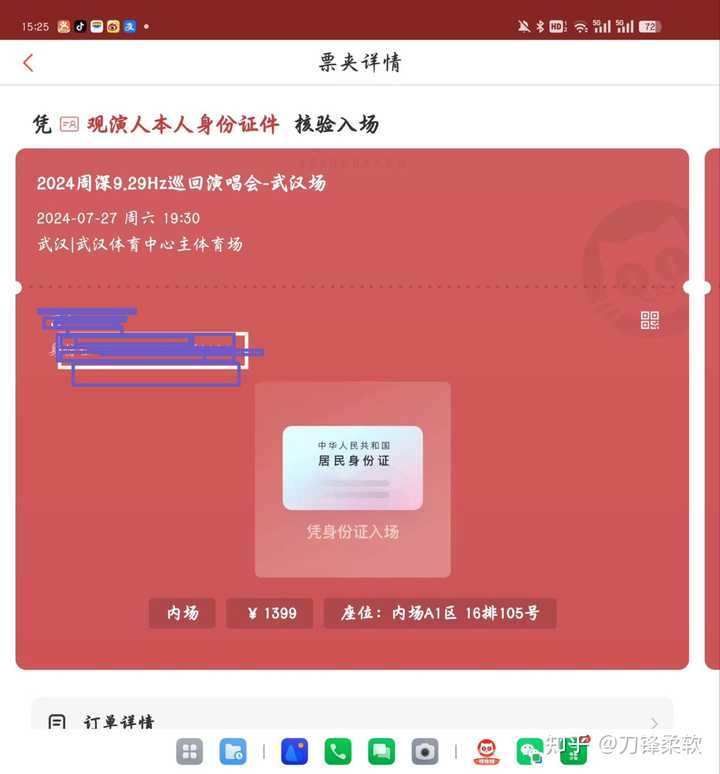Open the ticket QR code icon

[x=650, y=320]
